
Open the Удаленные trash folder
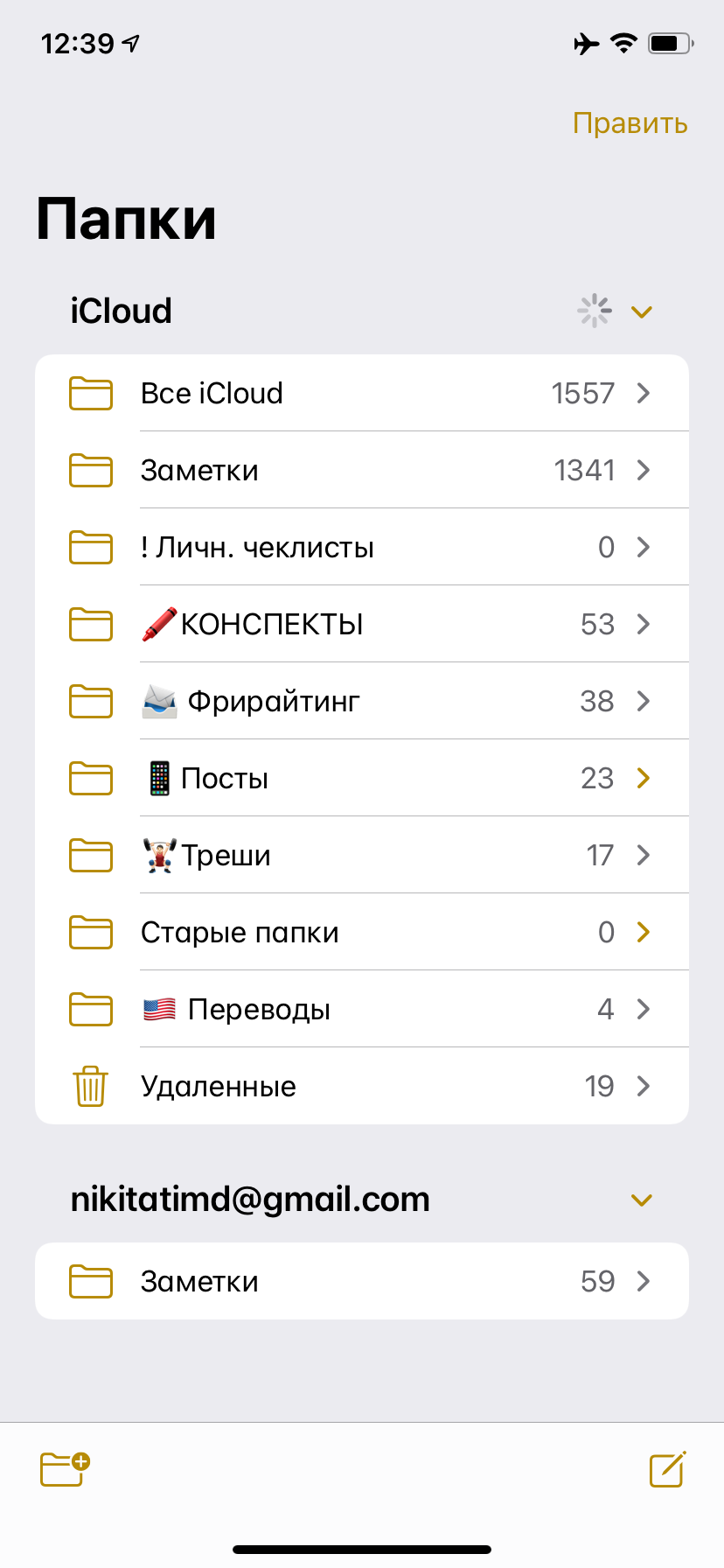(x=362, y=1087)
